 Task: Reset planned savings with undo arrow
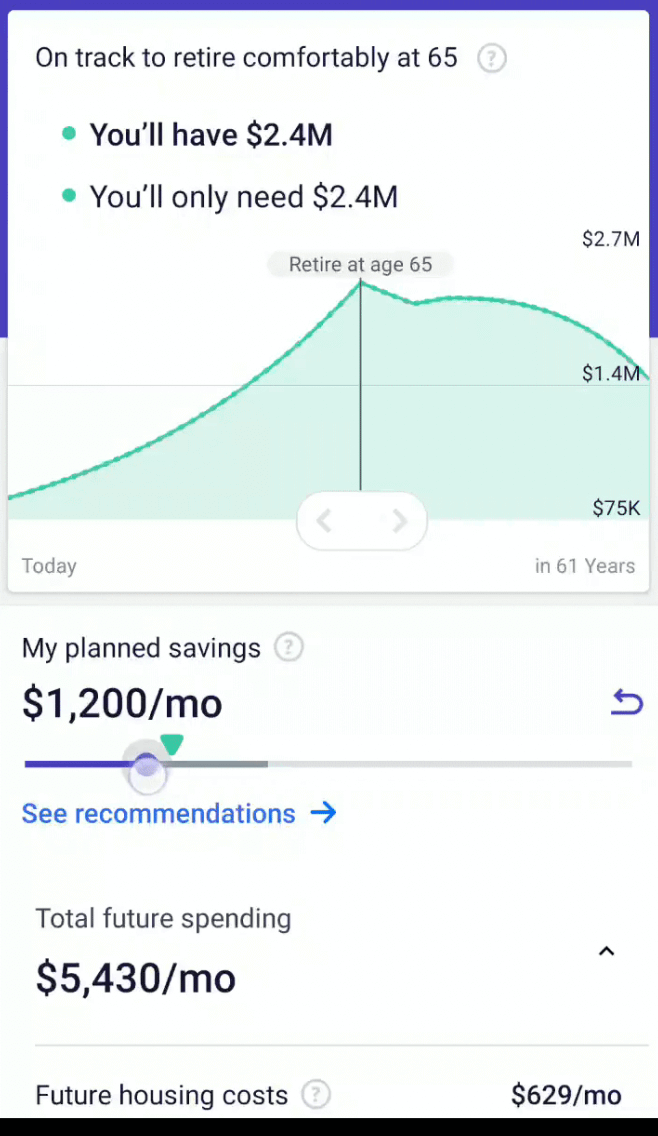(x=627, y=703)
